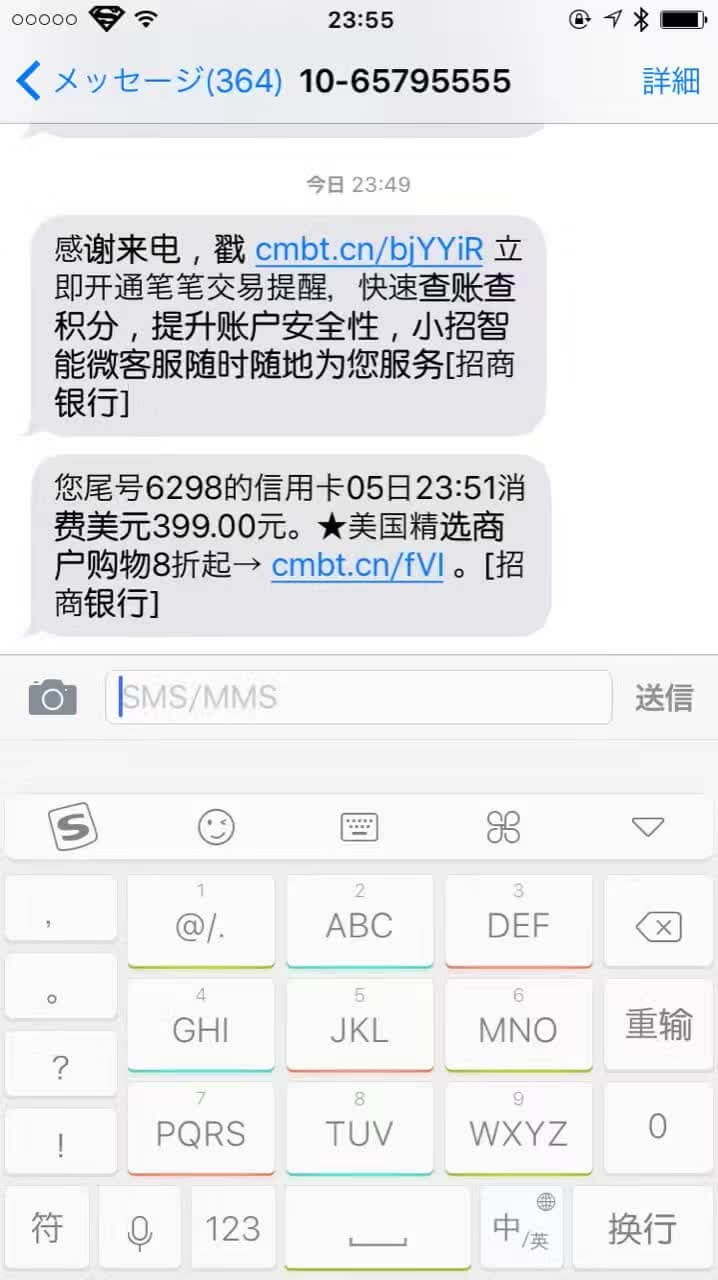Start voice input with the microphone key
Screen dimensions: 718x1280
pos(141,1229)
